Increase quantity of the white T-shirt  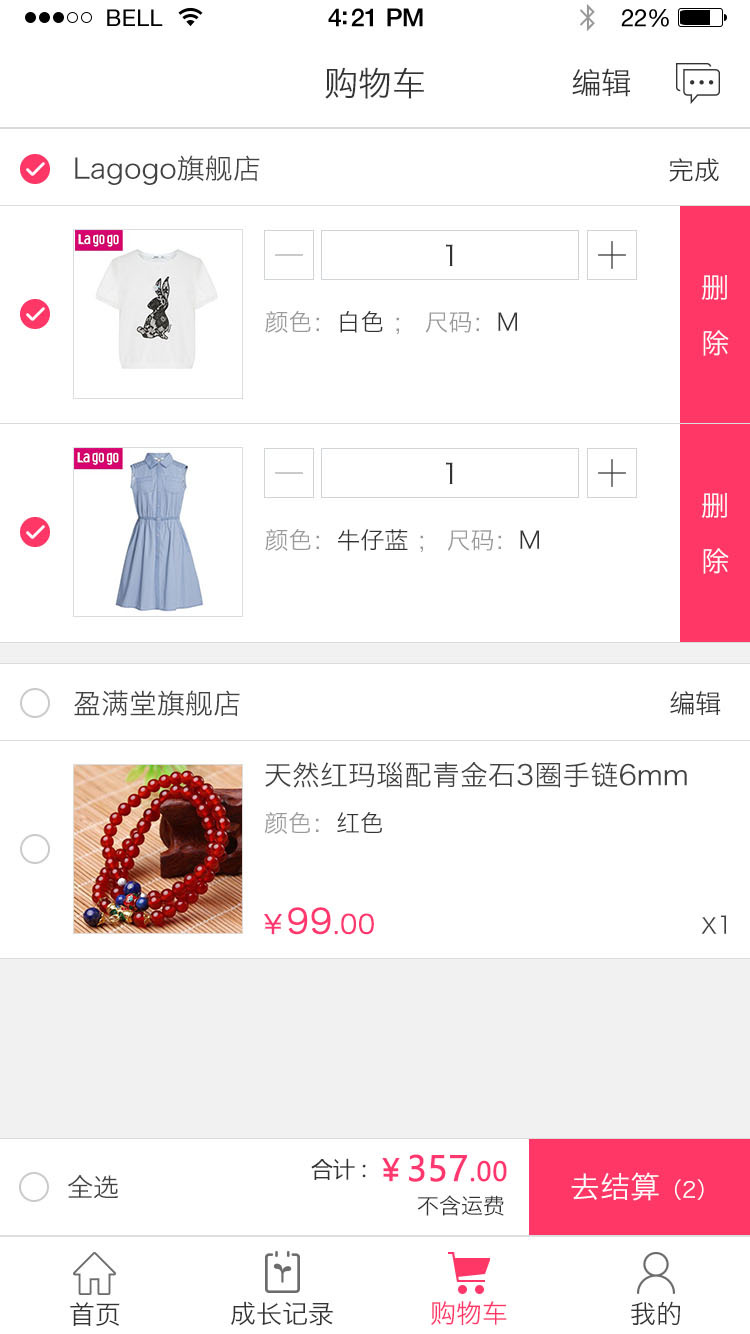pos(611,256)
